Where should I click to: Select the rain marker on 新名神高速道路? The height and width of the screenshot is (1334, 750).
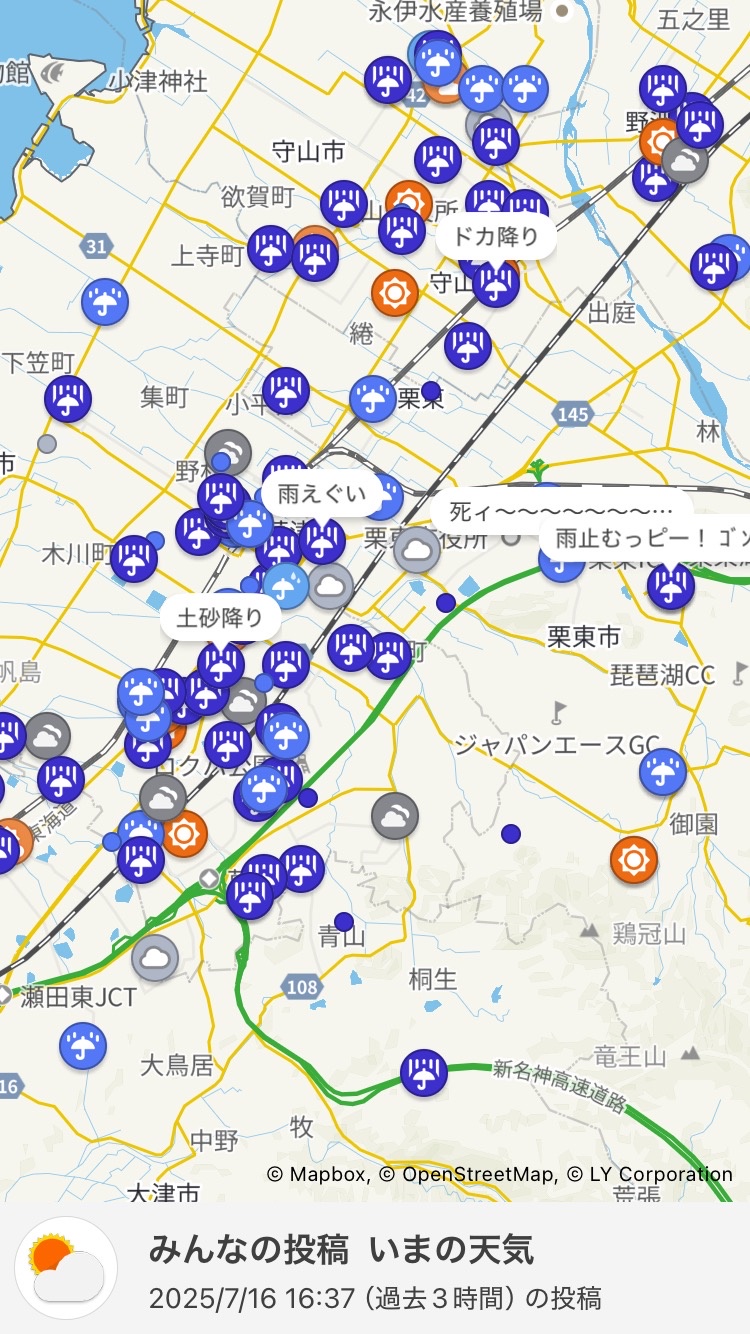click(x=424, y=1073)
